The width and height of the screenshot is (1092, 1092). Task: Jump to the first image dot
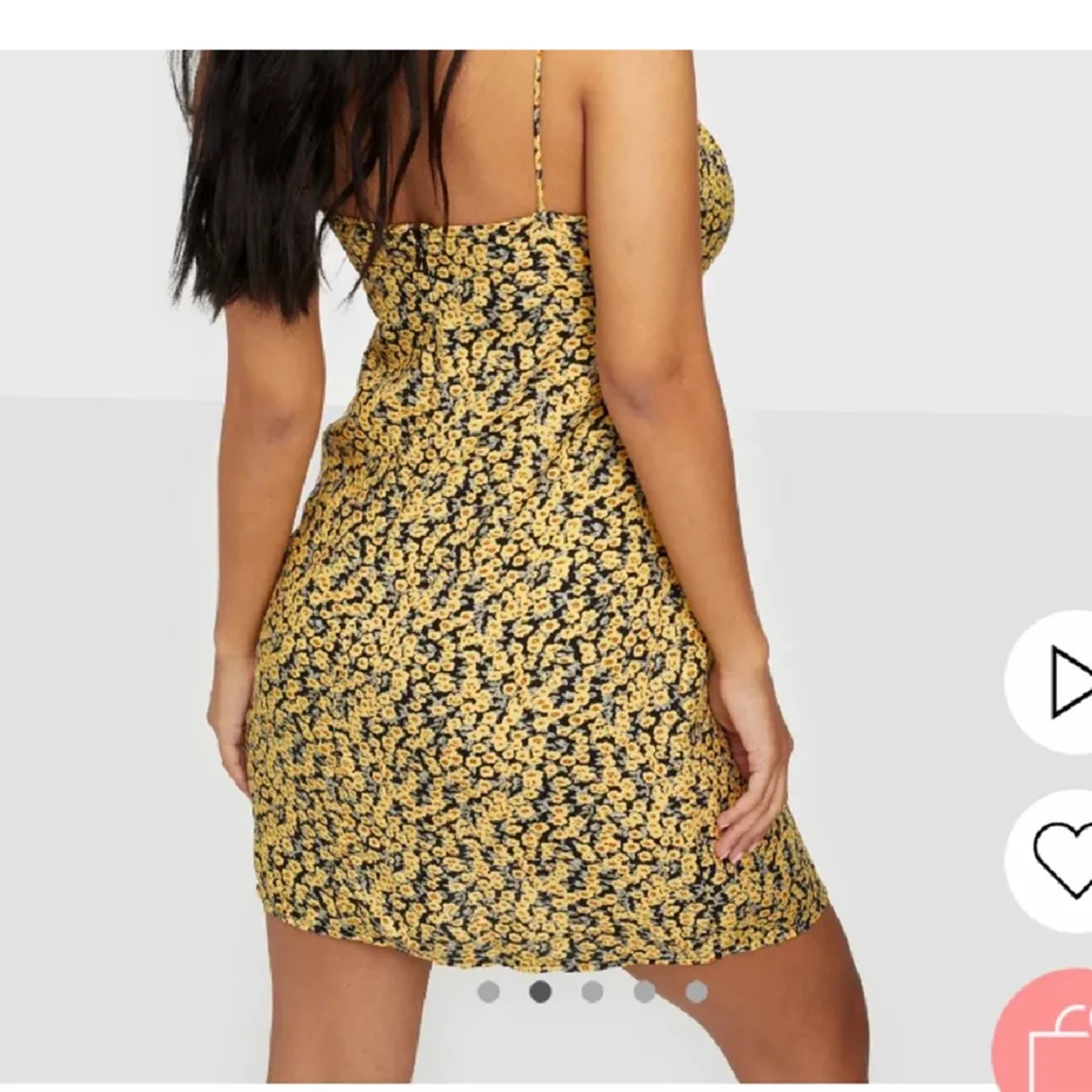click(488, 991)
